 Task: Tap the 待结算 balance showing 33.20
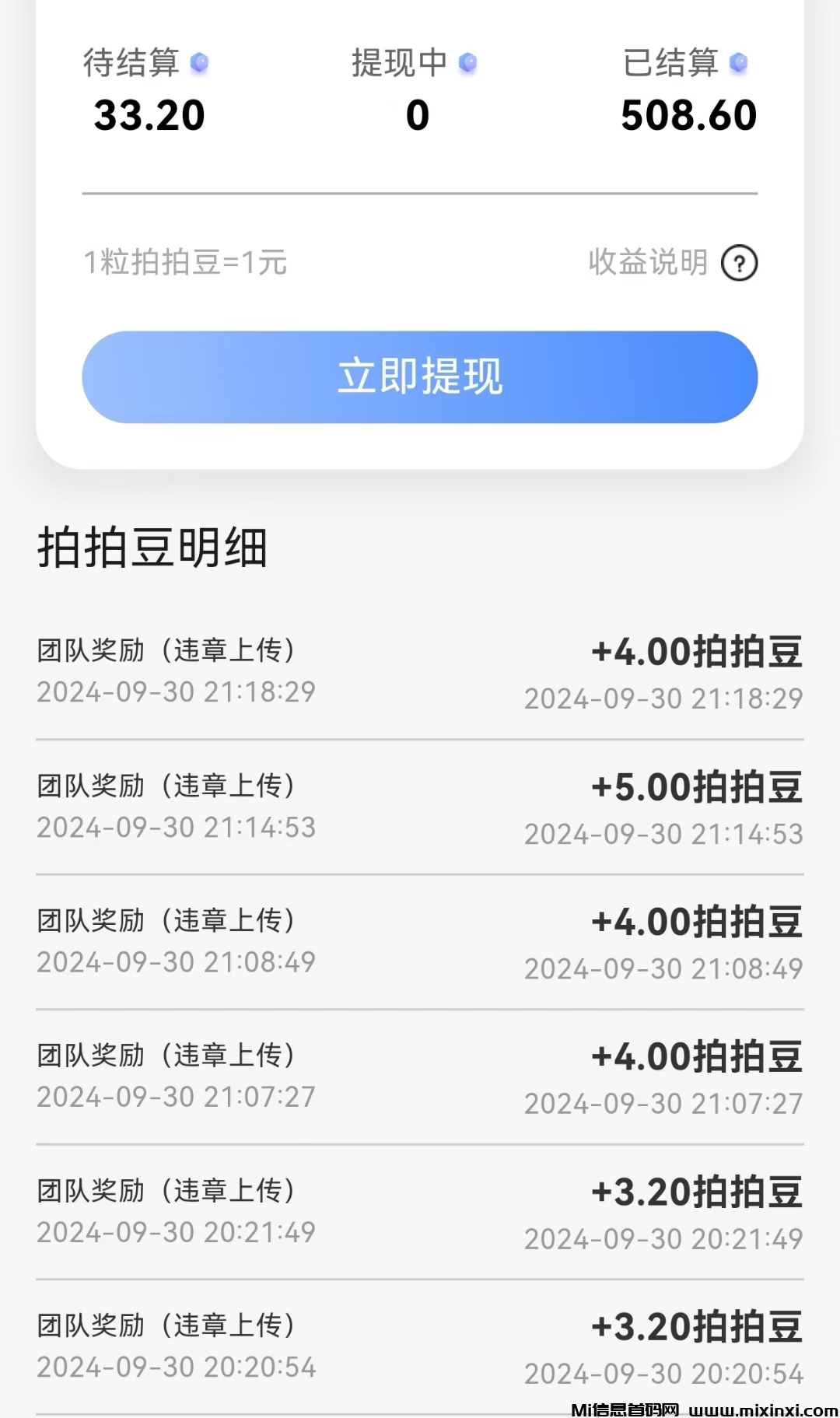[x=148, y=115]
